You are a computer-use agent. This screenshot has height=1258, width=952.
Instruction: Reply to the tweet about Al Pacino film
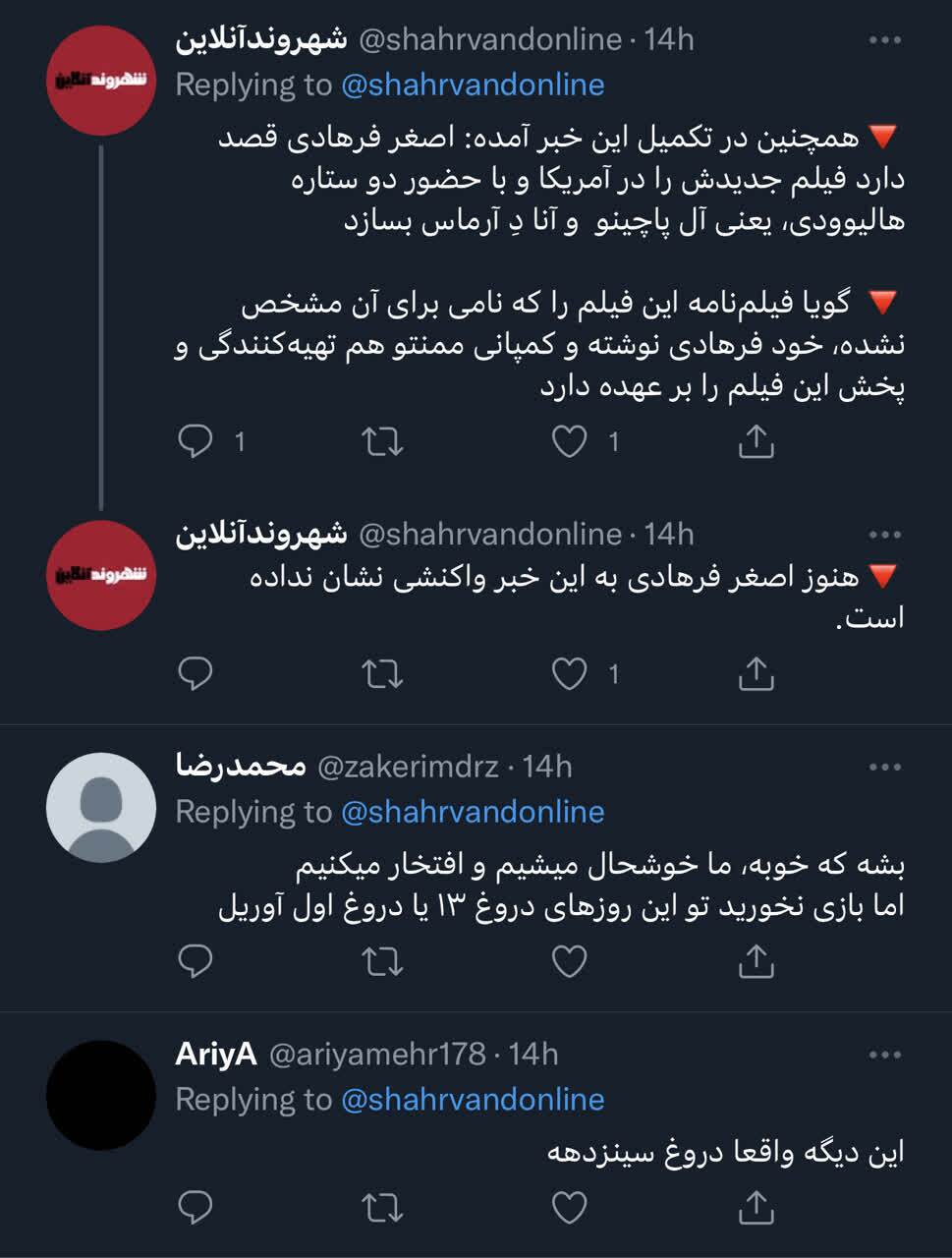pyautogui.click(x=196, y=441)
